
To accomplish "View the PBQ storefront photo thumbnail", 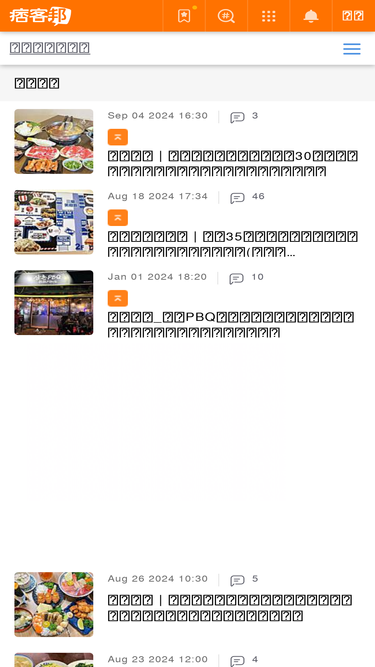I will tap(54, 302).
